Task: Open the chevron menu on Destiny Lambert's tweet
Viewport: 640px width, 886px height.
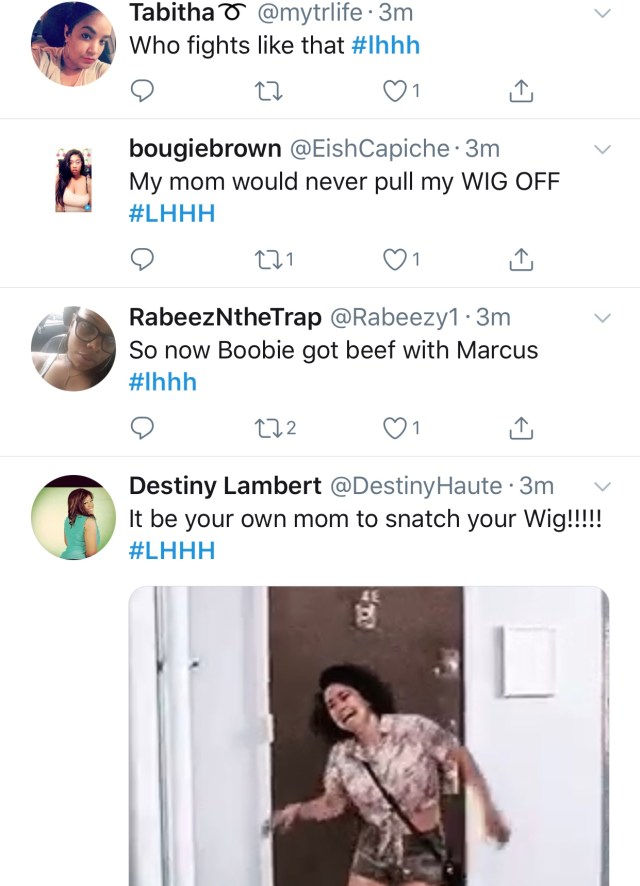Action: 602,487
